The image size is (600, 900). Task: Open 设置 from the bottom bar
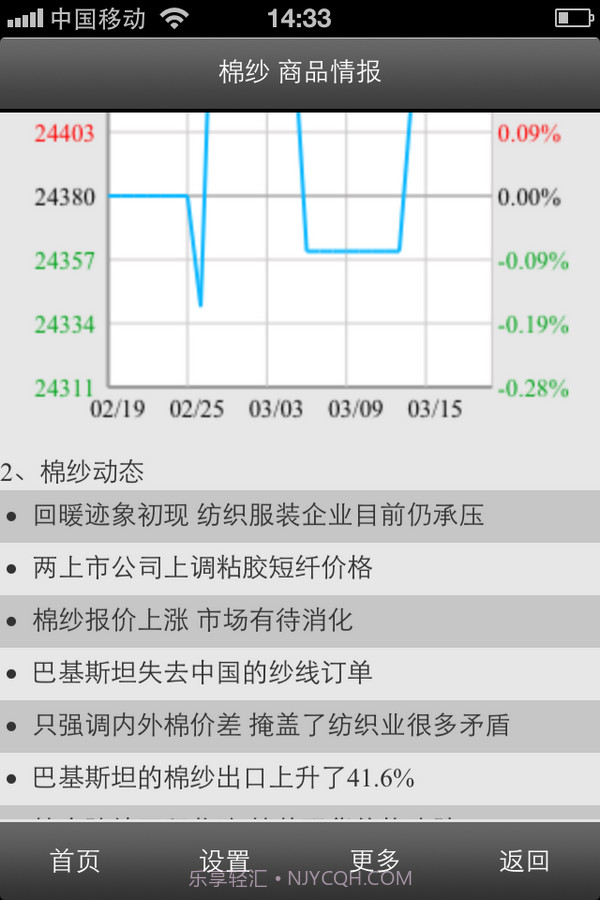click(x=225, y=861)
